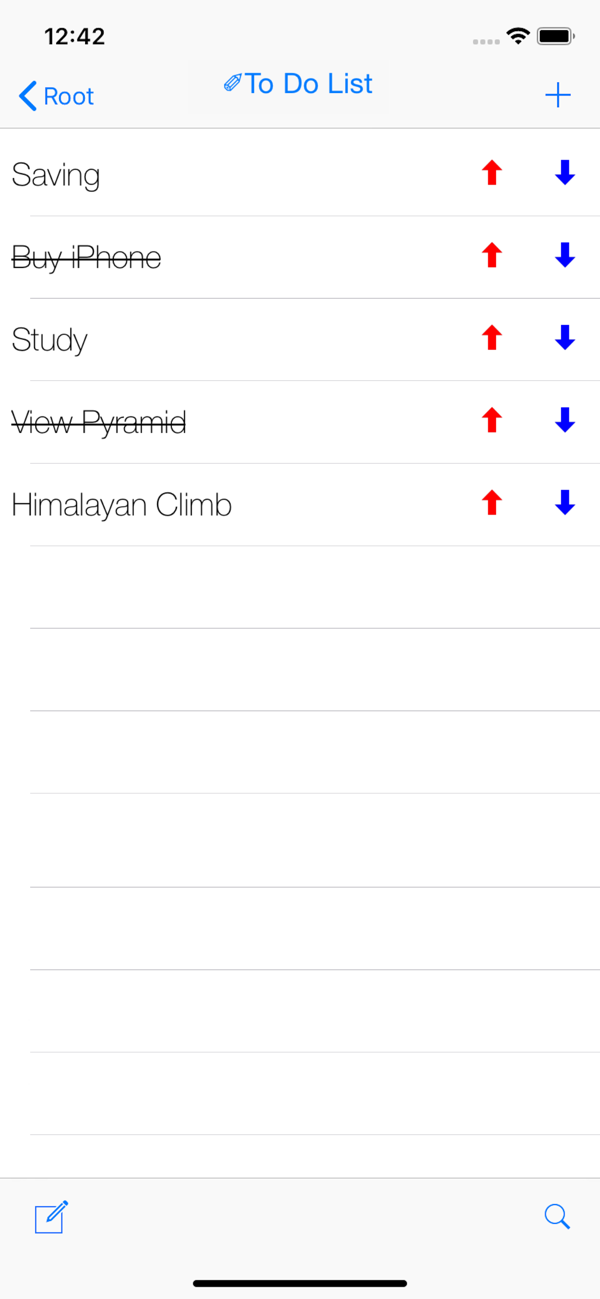
Task: Open search from the bottom toolbar
Action: (557, 1217)
